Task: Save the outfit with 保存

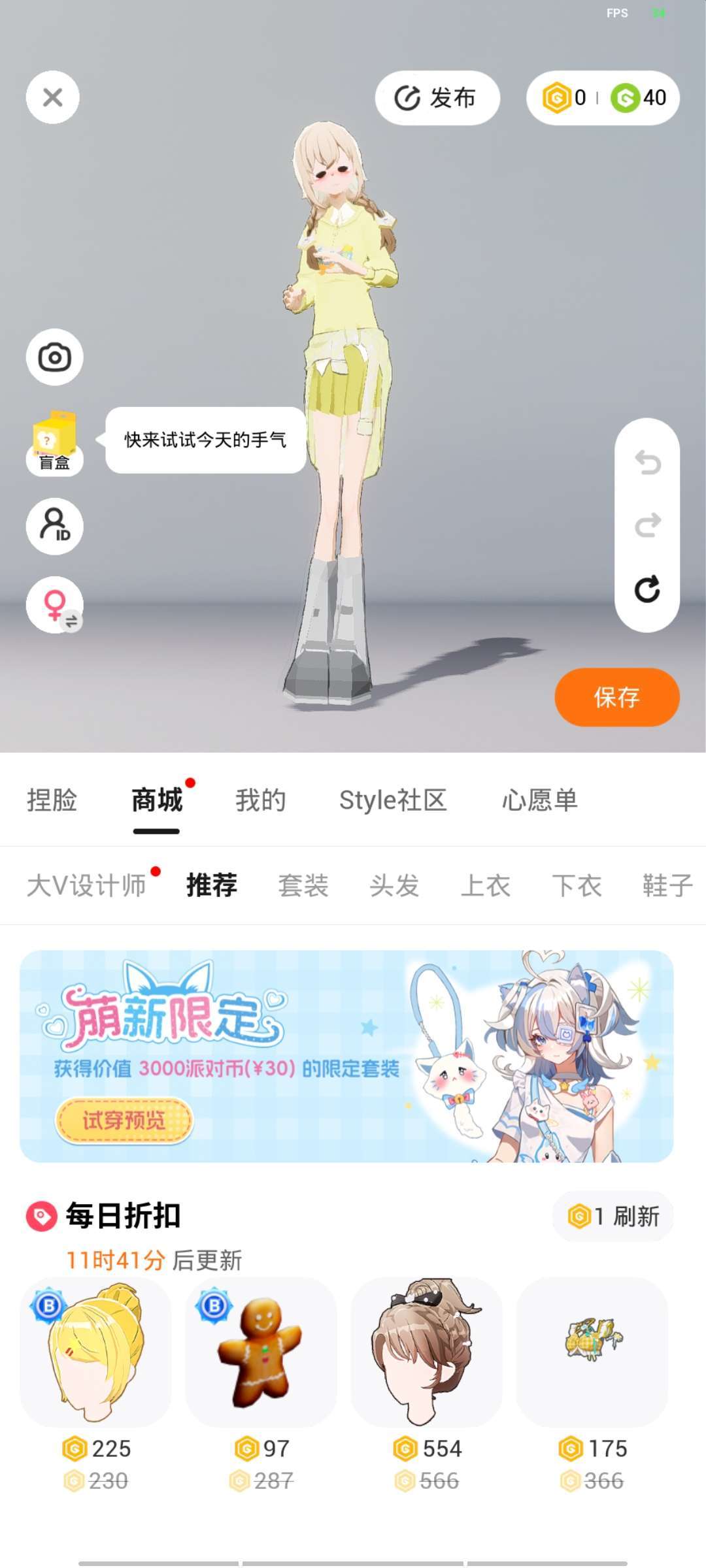Action: tap(616, 697)
